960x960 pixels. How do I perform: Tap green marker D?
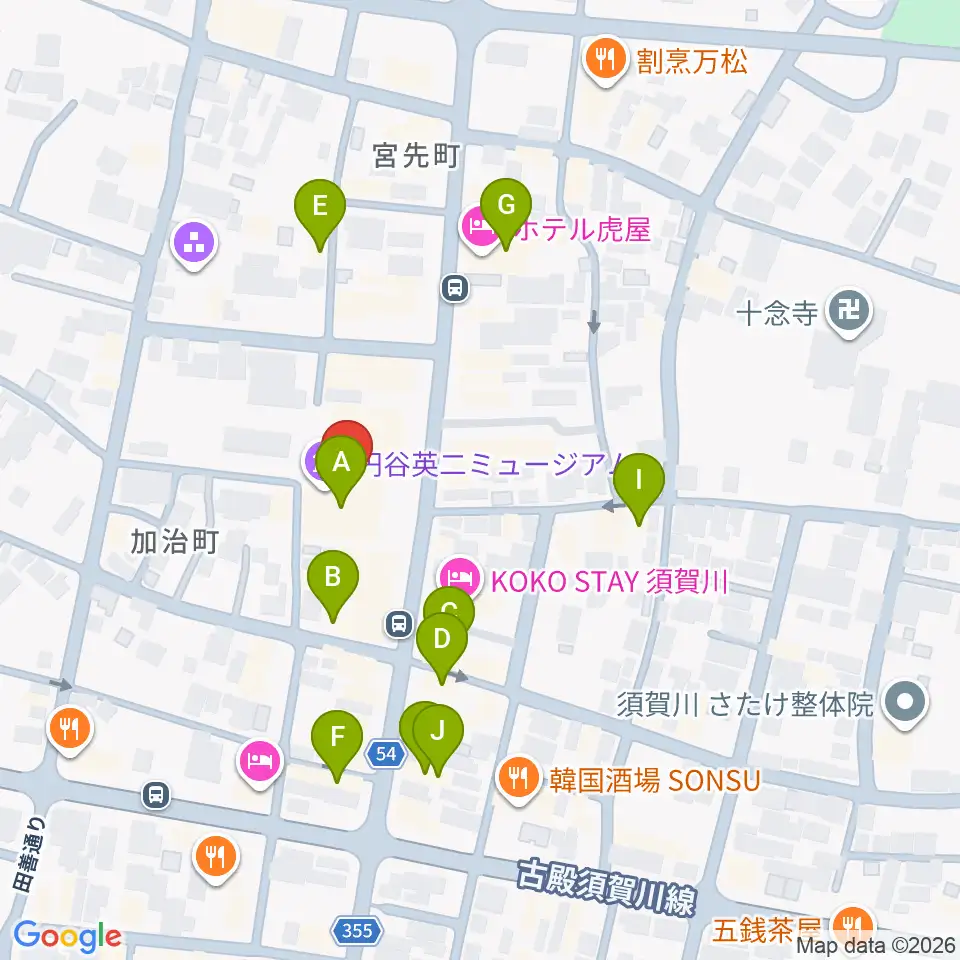pos(441,648)
